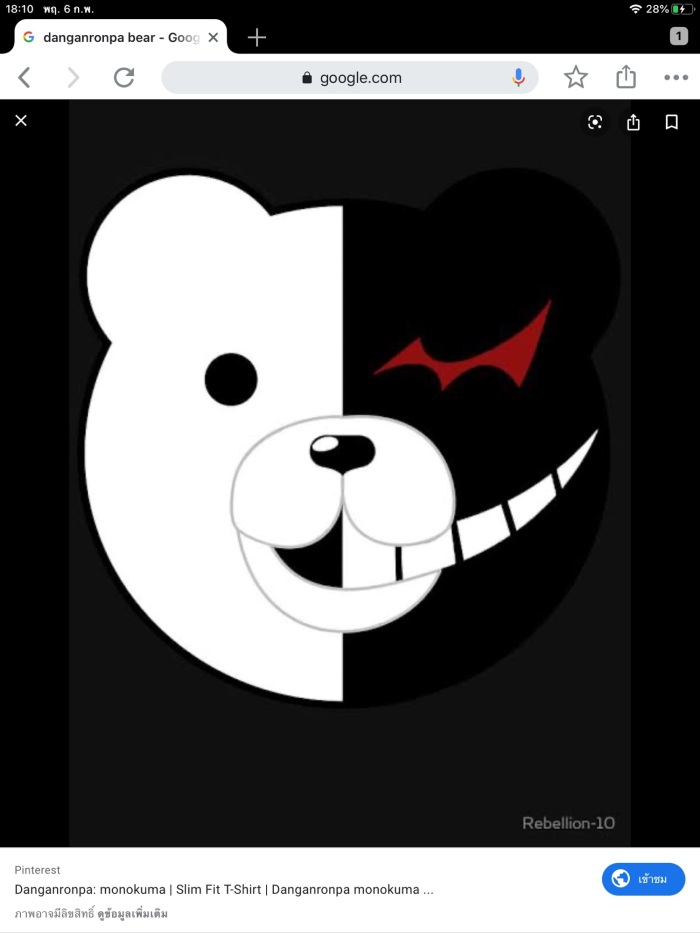Screen dimensions: 700x933
Task: Close the danganronpa bear tab
Action: coord(213,38)
